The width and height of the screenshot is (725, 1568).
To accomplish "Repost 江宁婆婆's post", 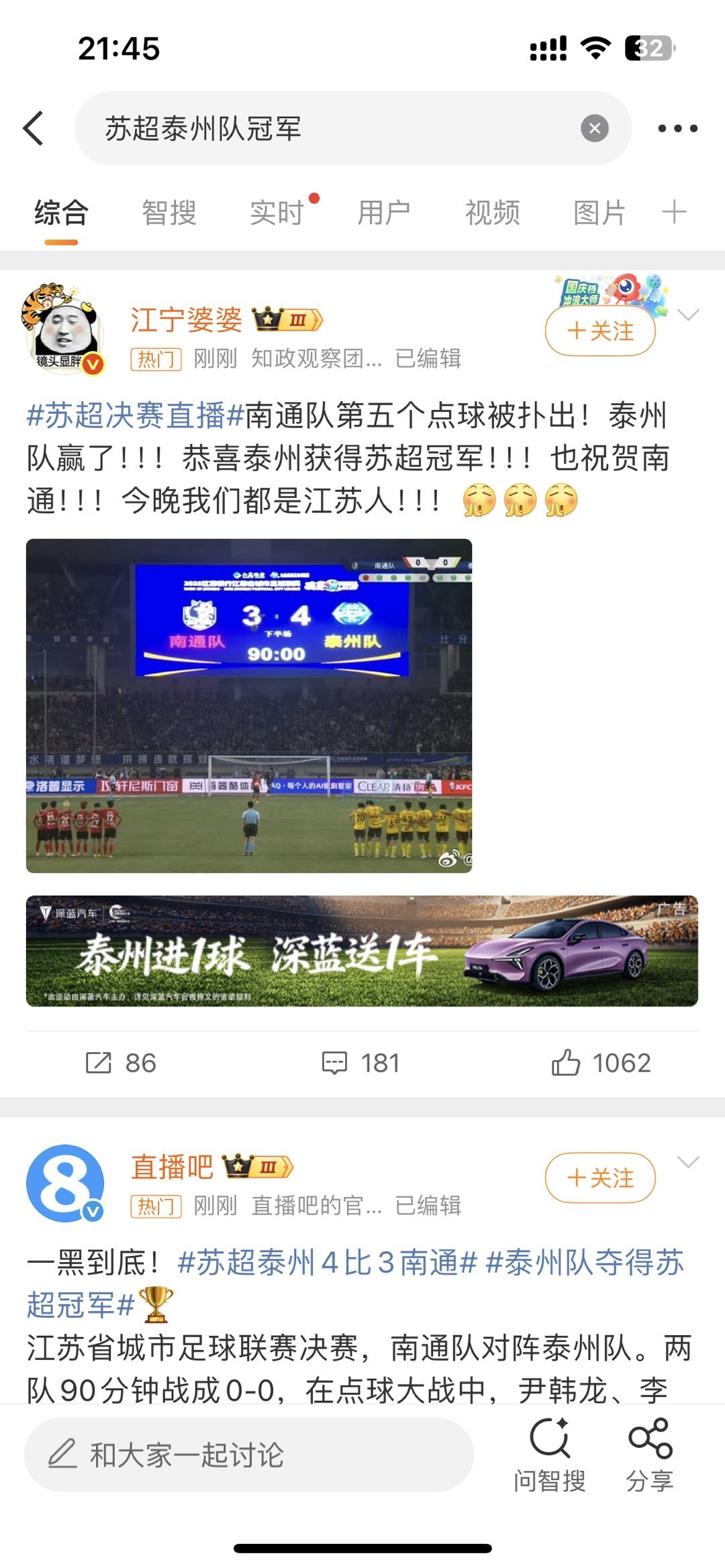I will click(121, 1063).
